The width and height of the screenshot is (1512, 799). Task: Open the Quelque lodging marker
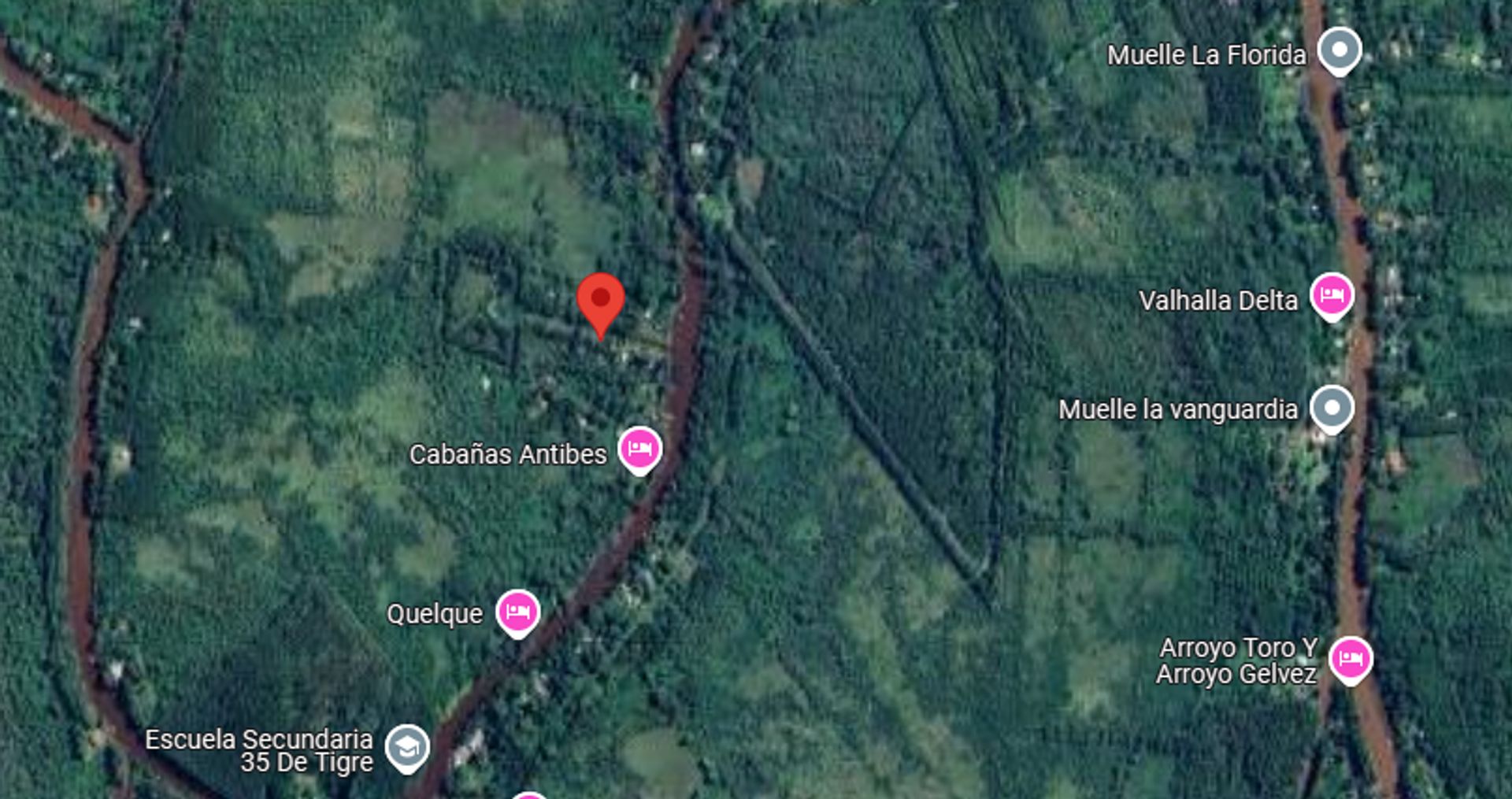point(517,612)
